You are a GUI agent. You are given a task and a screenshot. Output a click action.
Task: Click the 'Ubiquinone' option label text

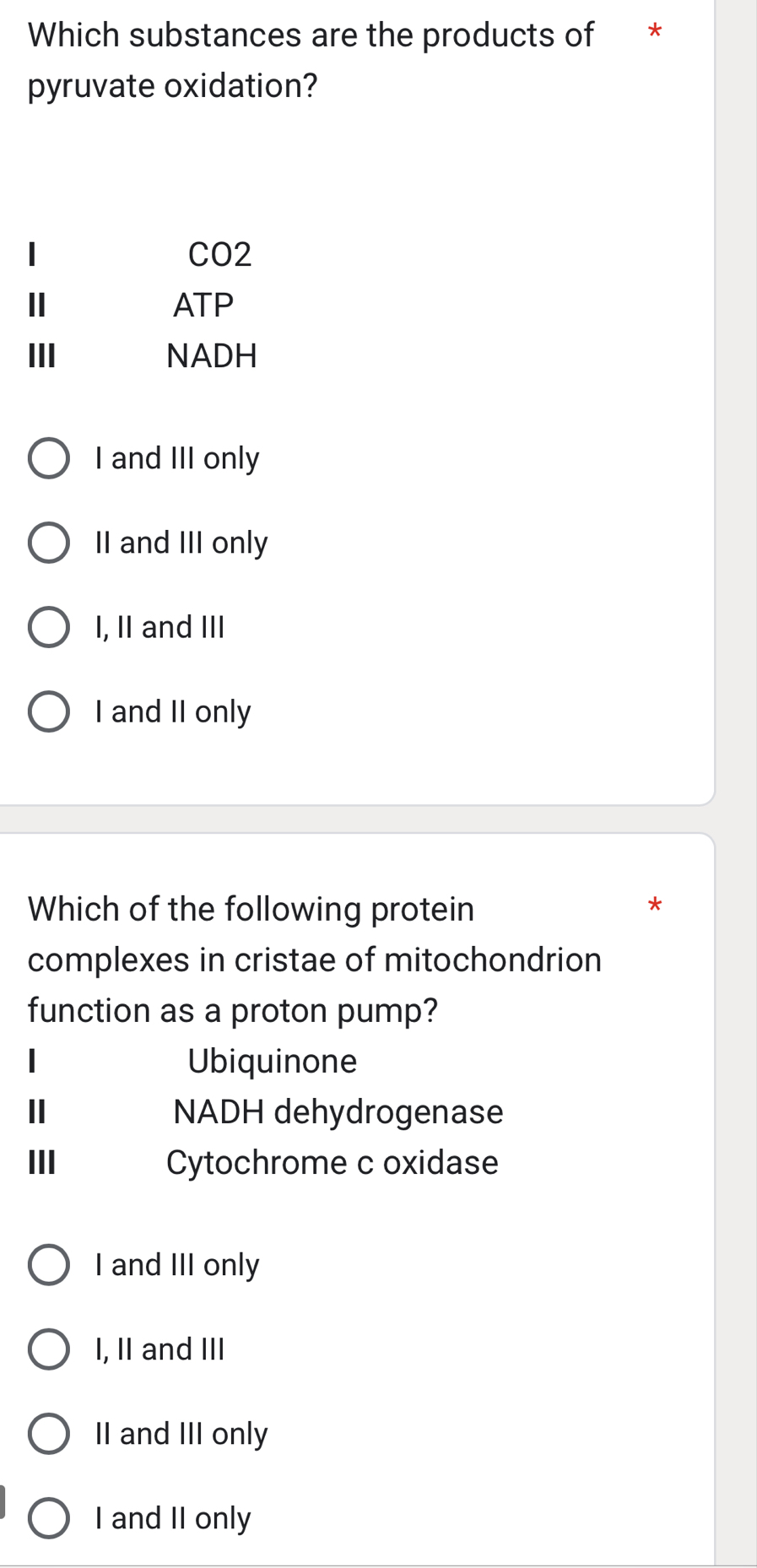point(272,1062)
